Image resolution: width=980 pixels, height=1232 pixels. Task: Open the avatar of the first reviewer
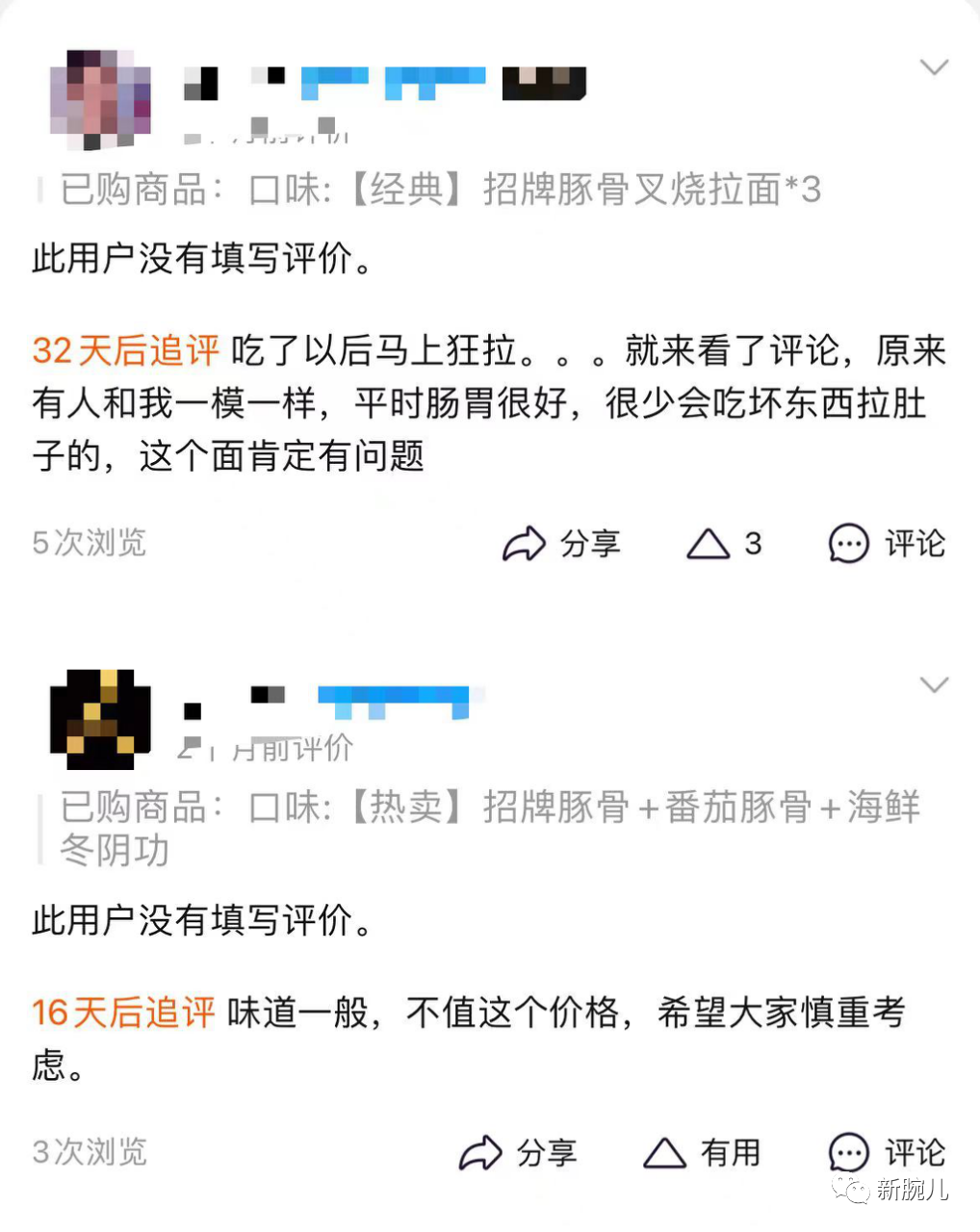[100, 100]
